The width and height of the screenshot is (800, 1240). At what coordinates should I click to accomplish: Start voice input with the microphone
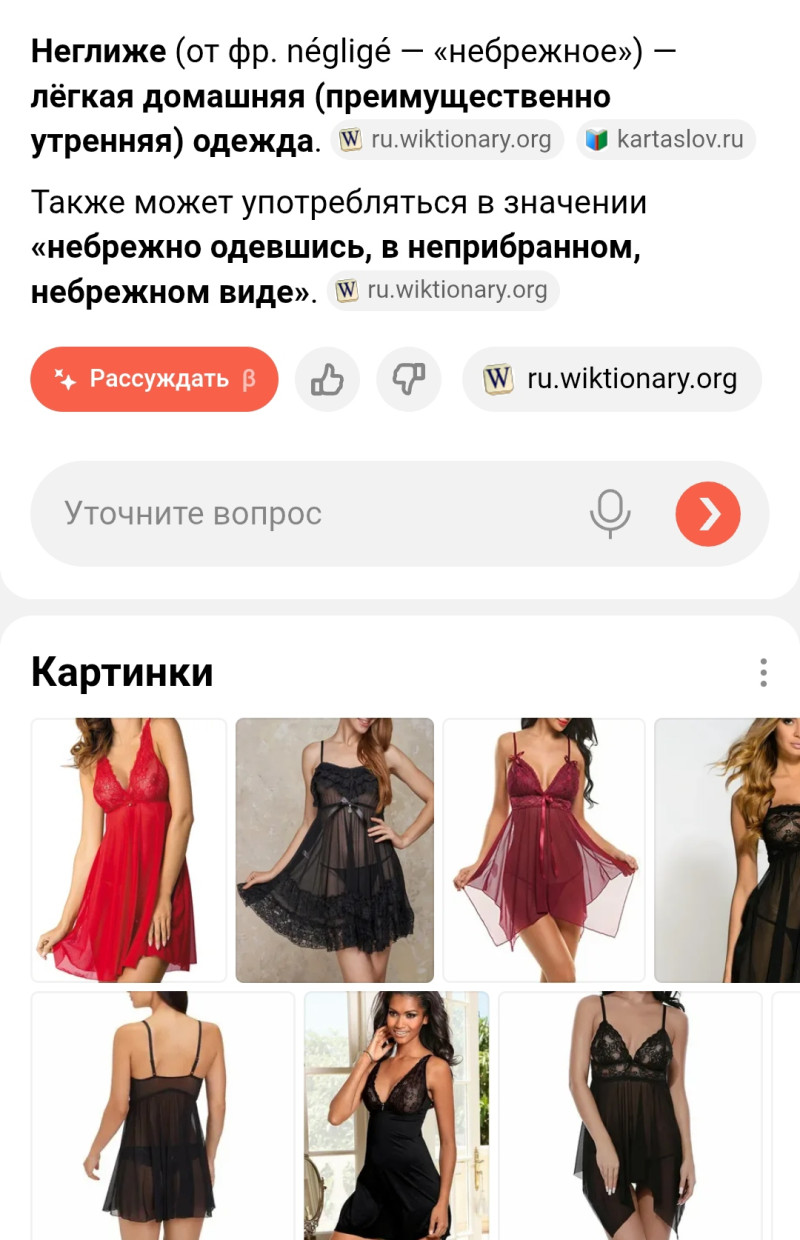(x=609, y=514)
